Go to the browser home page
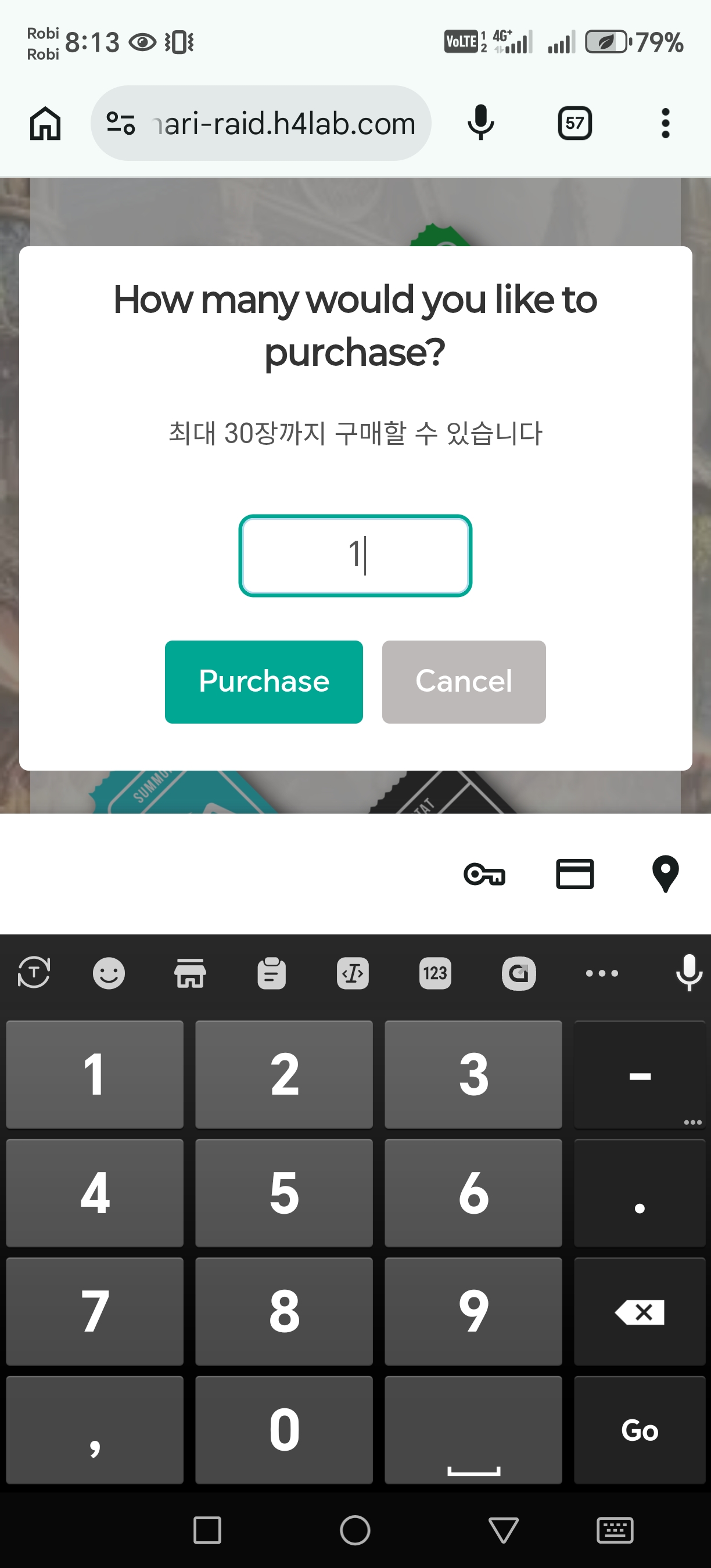The width and height of the screenshot is (711, 1568). tap(45, 123)
